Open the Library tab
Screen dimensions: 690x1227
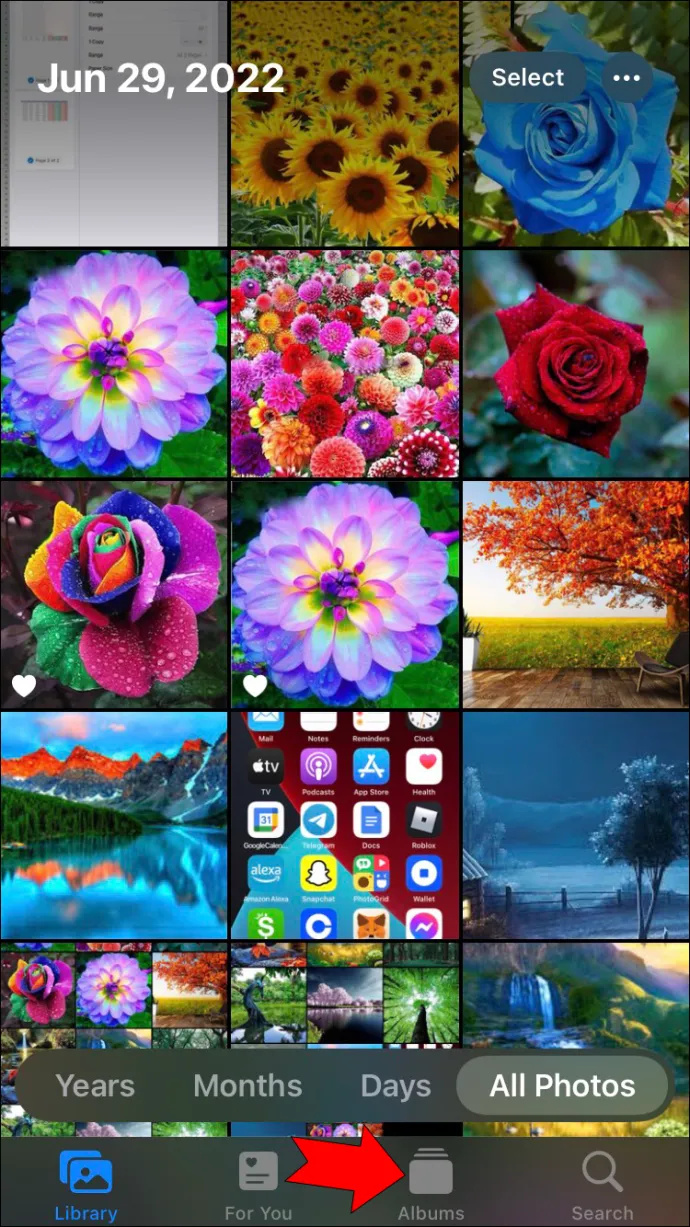pyautogui.click(x=86, y=1187)
